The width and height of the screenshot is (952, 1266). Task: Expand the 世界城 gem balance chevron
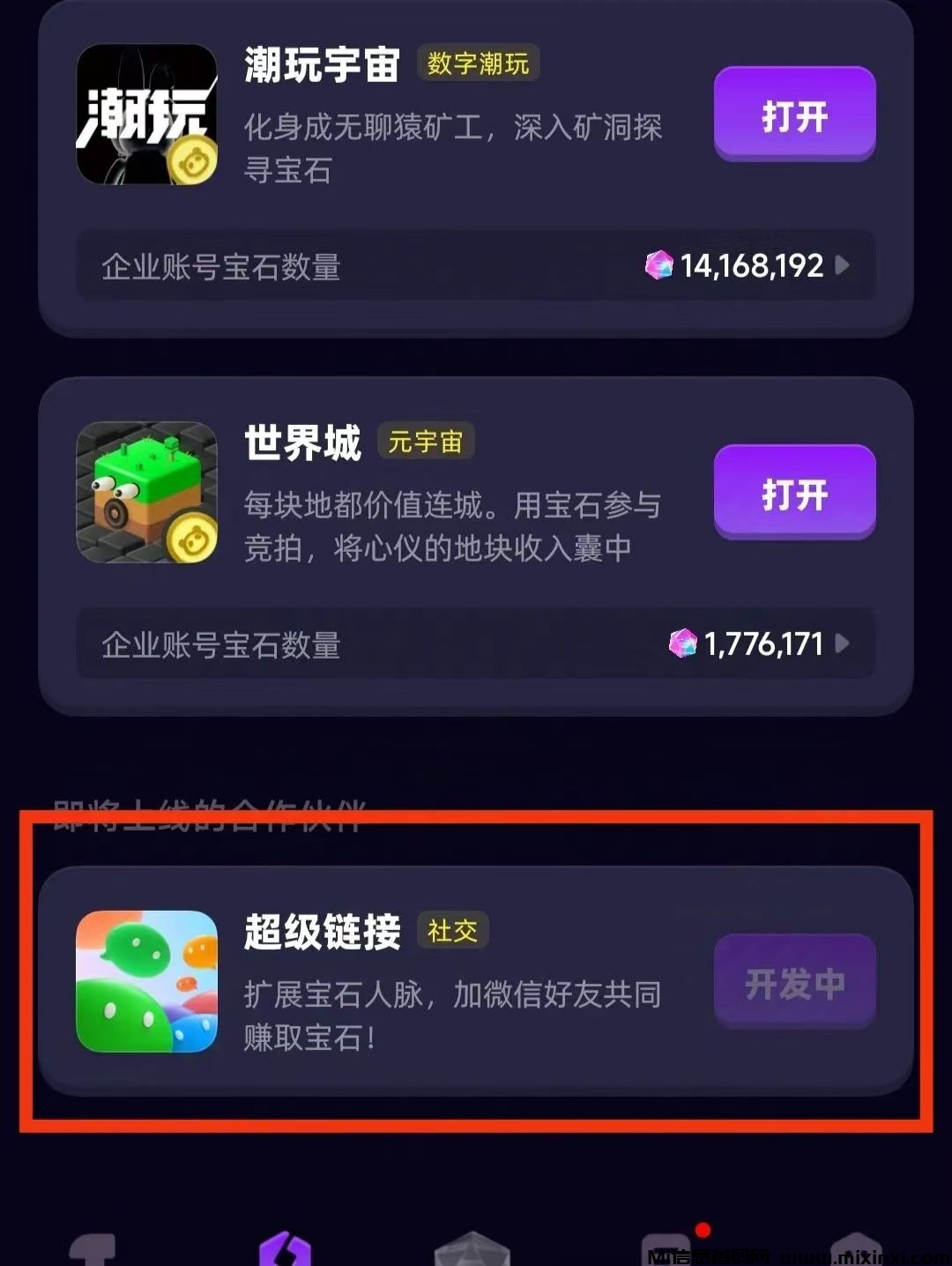tap(844, 644)
